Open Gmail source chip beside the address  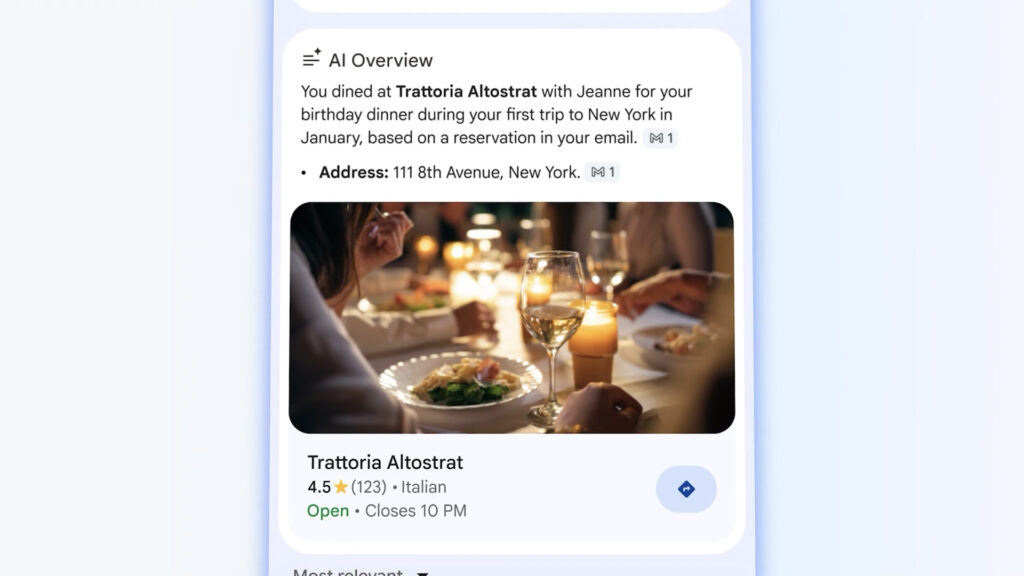[603, 172]
